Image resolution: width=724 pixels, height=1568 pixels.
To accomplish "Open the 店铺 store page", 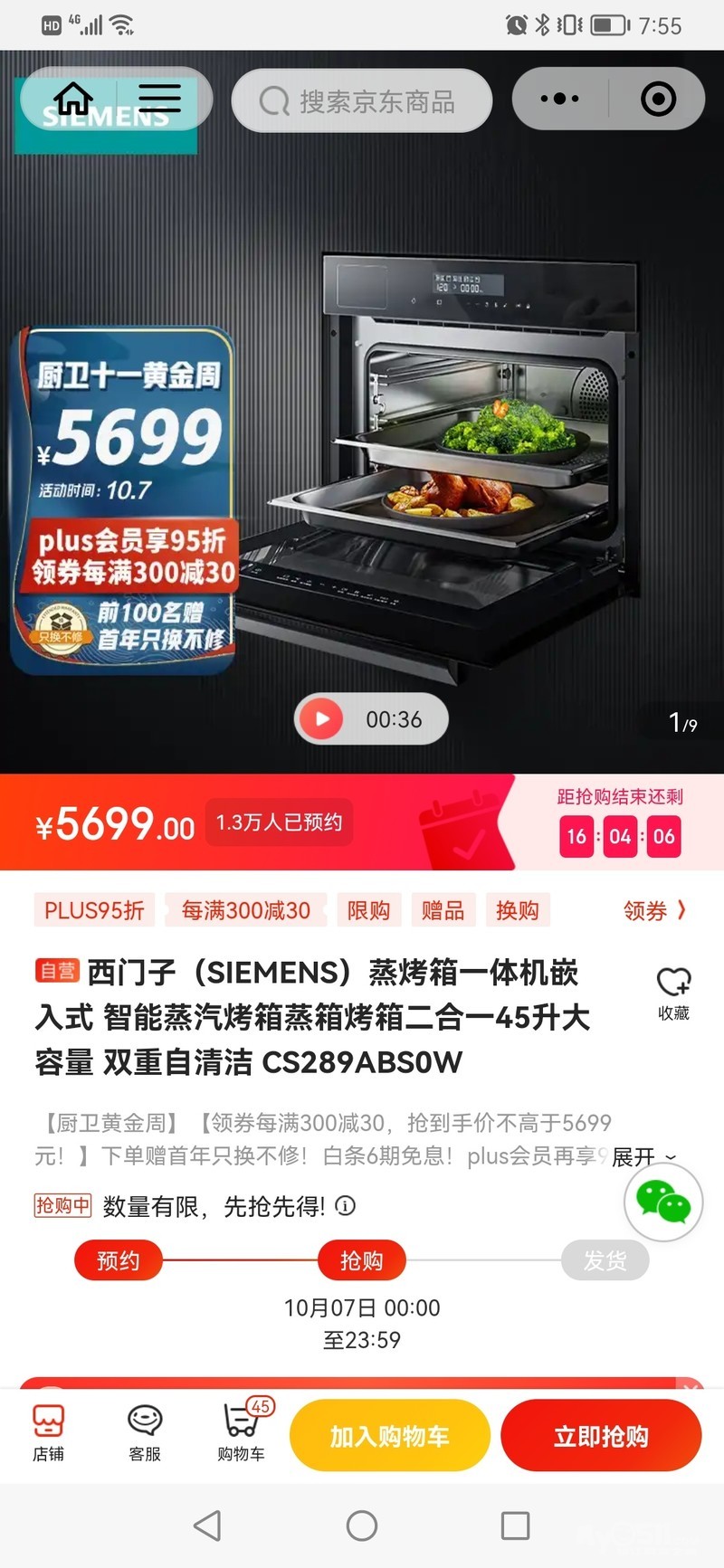I will (49, 1432).
